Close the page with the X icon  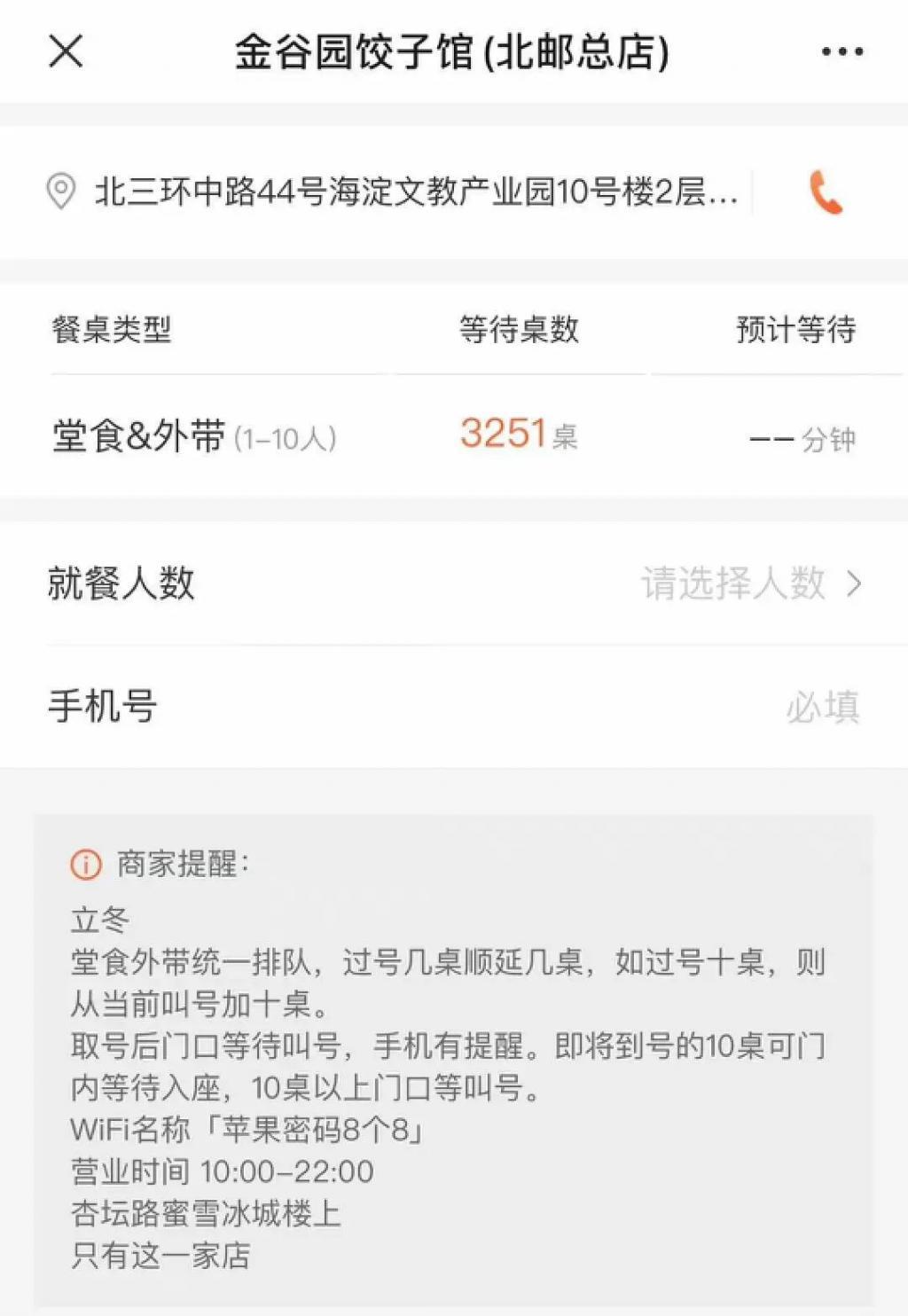(67, 53)
